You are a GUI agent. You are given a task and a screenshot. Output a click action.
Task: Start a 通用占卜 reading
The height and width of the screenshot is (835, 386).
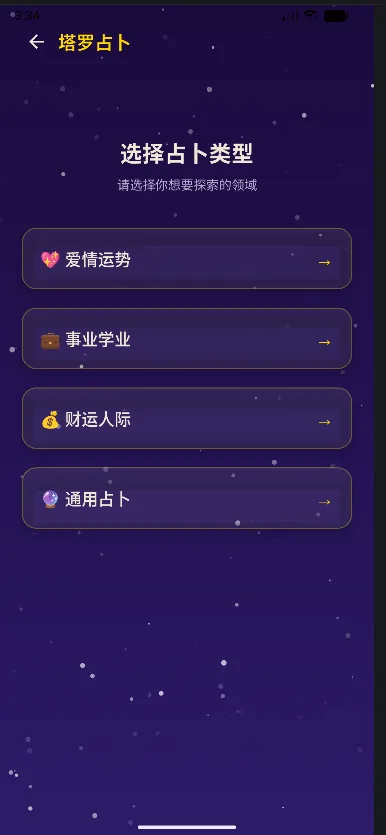point(187,498)
